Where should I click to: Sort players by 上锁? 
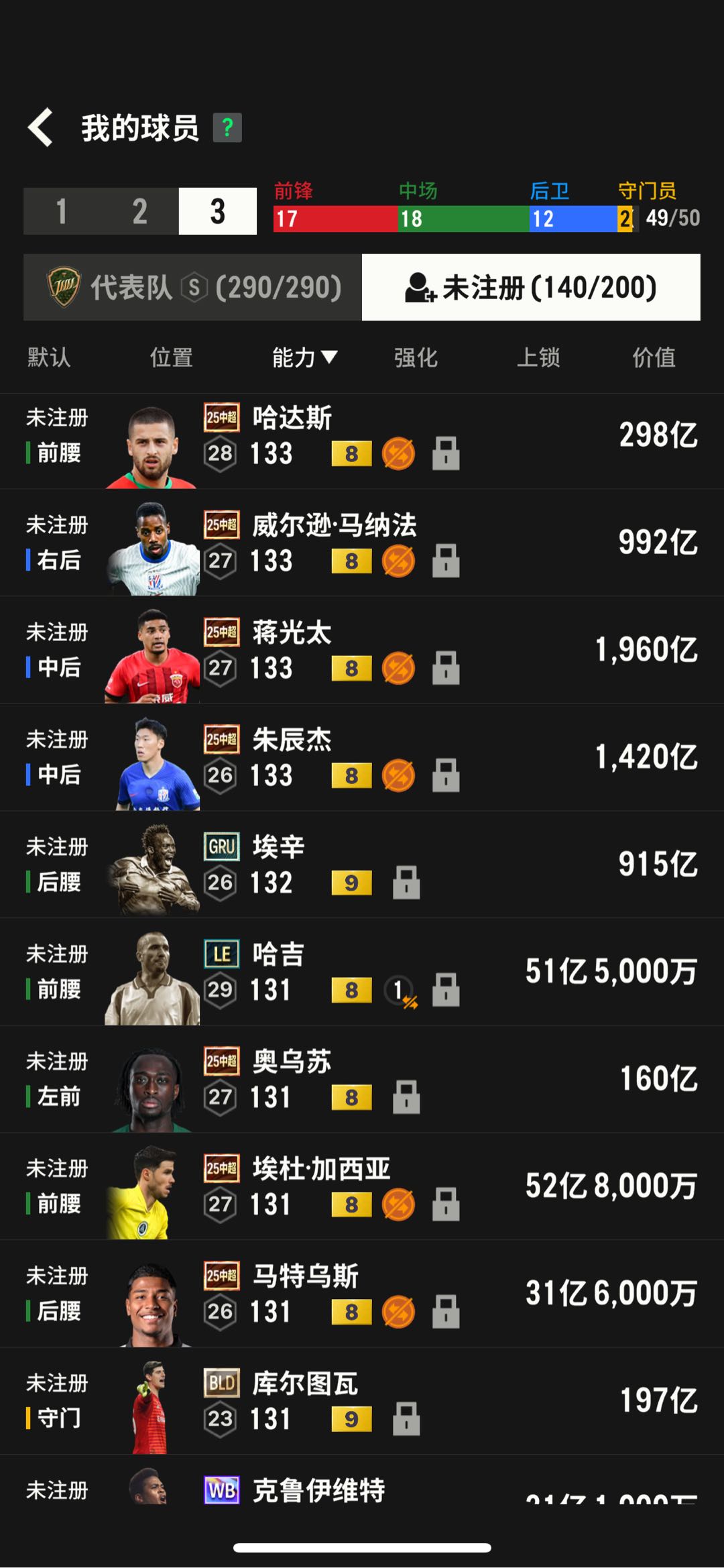pyautogui.click(x=538, y=357)
